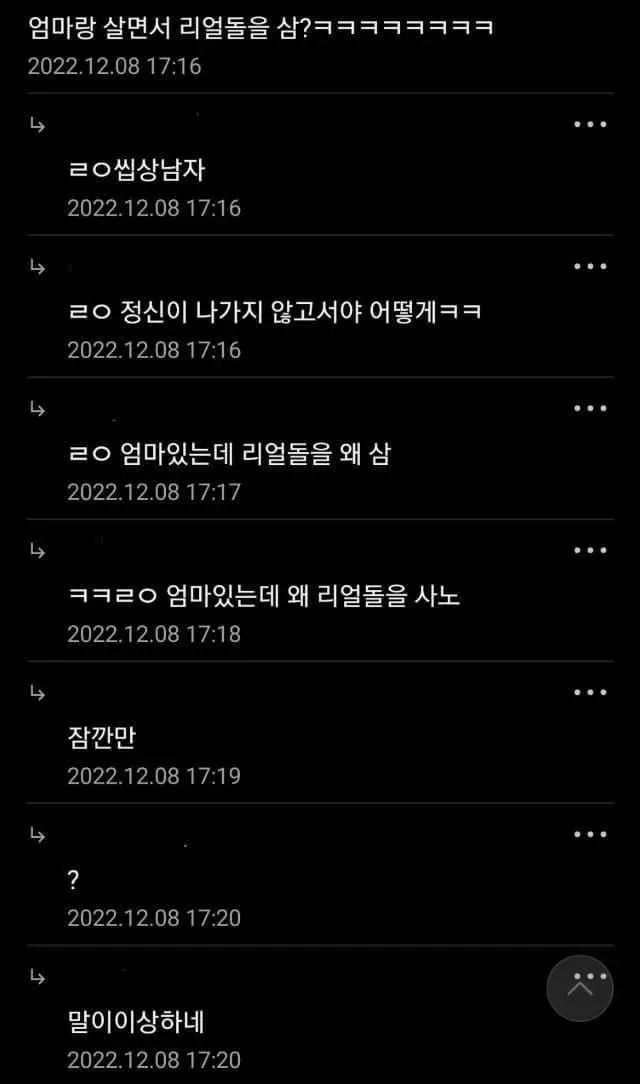Open overflow menu on 리얼돌을 사노 comment
This screenshot has height=1084, width=640.
(x=590, y=551)
